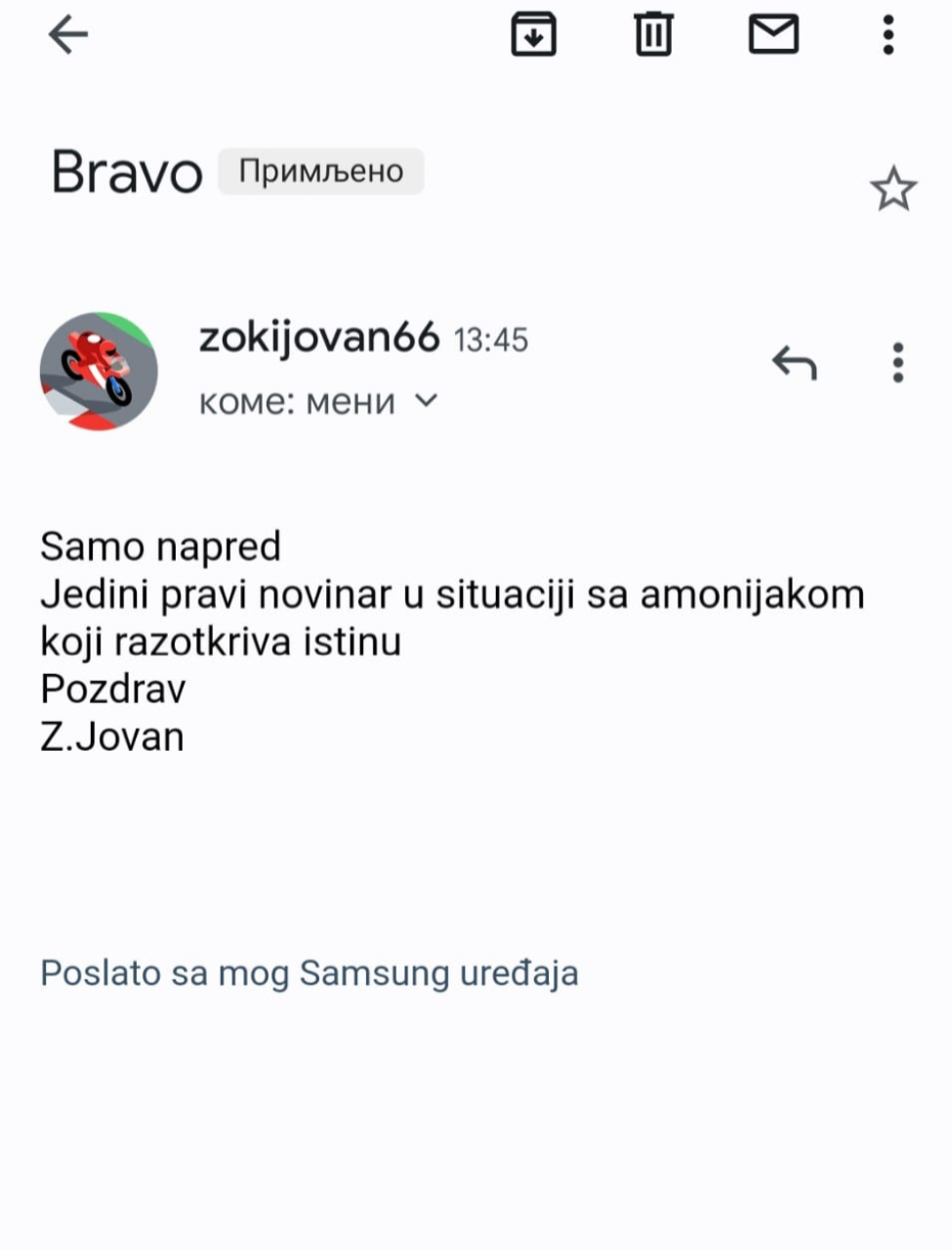Open zokijovan66's sender avatar
Viewport: 952px width, 1250px height.
click(x=99, y=371)
